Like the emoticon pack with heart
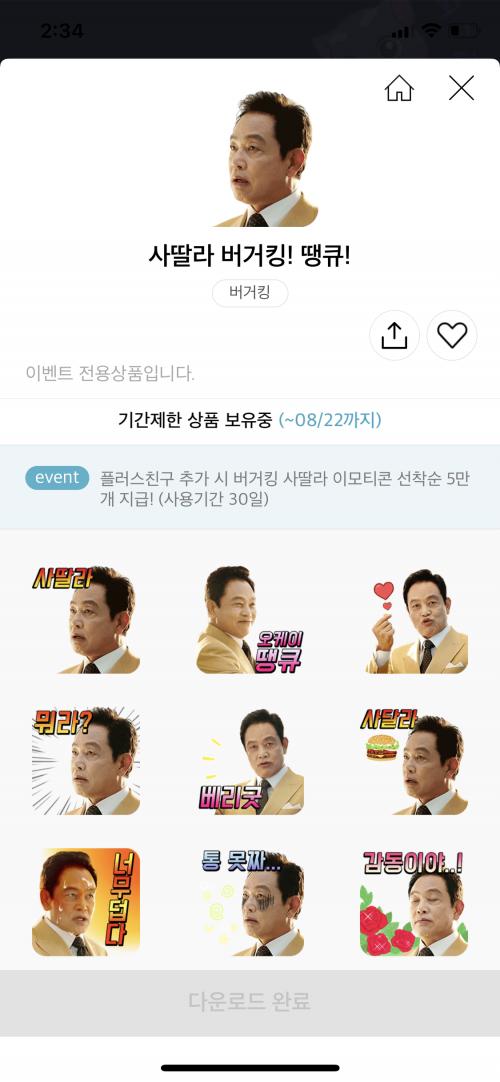This screenshot has width=500, height=1082. point(452,335)
